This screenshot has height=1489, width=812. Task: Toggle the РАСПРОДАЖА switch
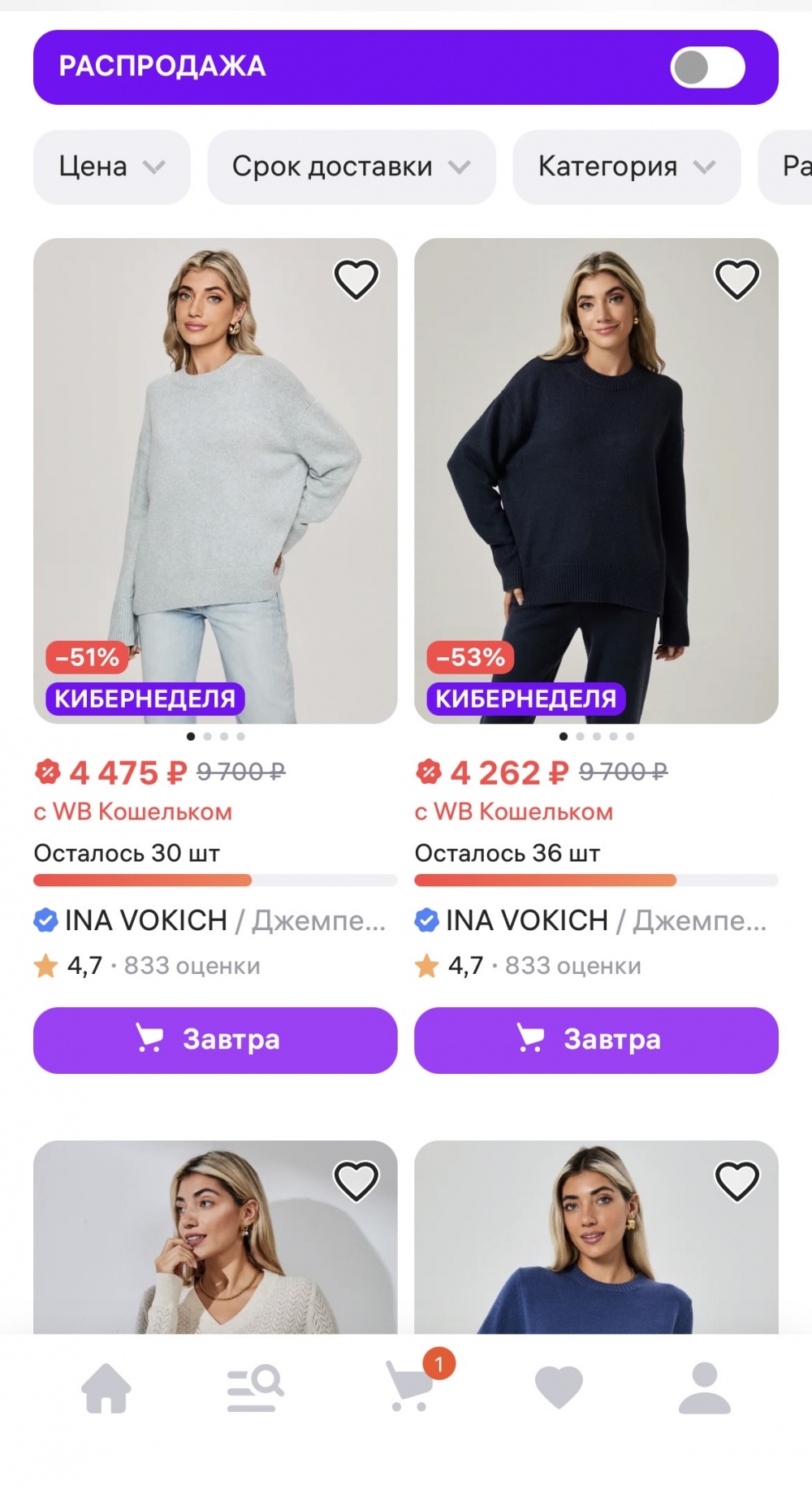pos(707,67)
